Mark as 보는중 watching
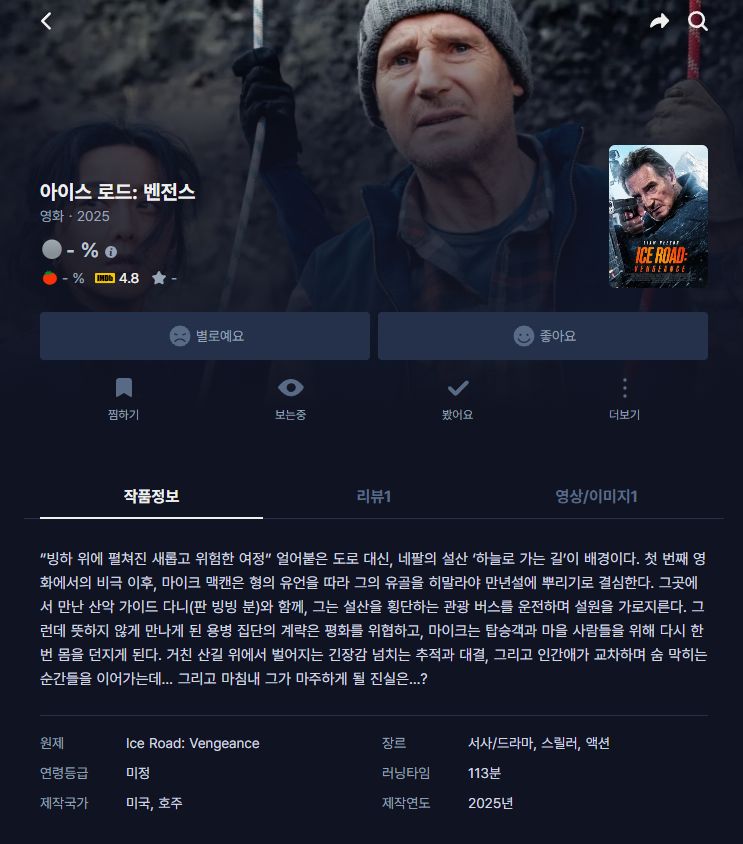 (290, 398)
